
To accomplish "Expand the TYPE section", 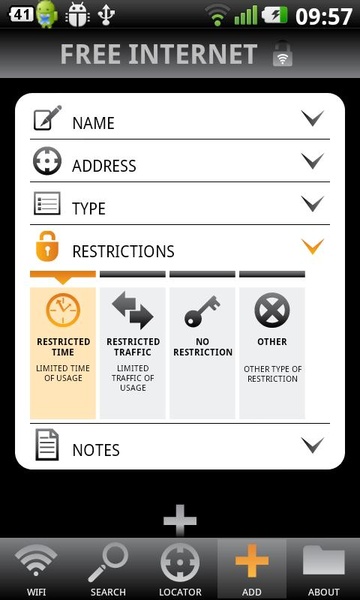I will click(x=179, y=204).
